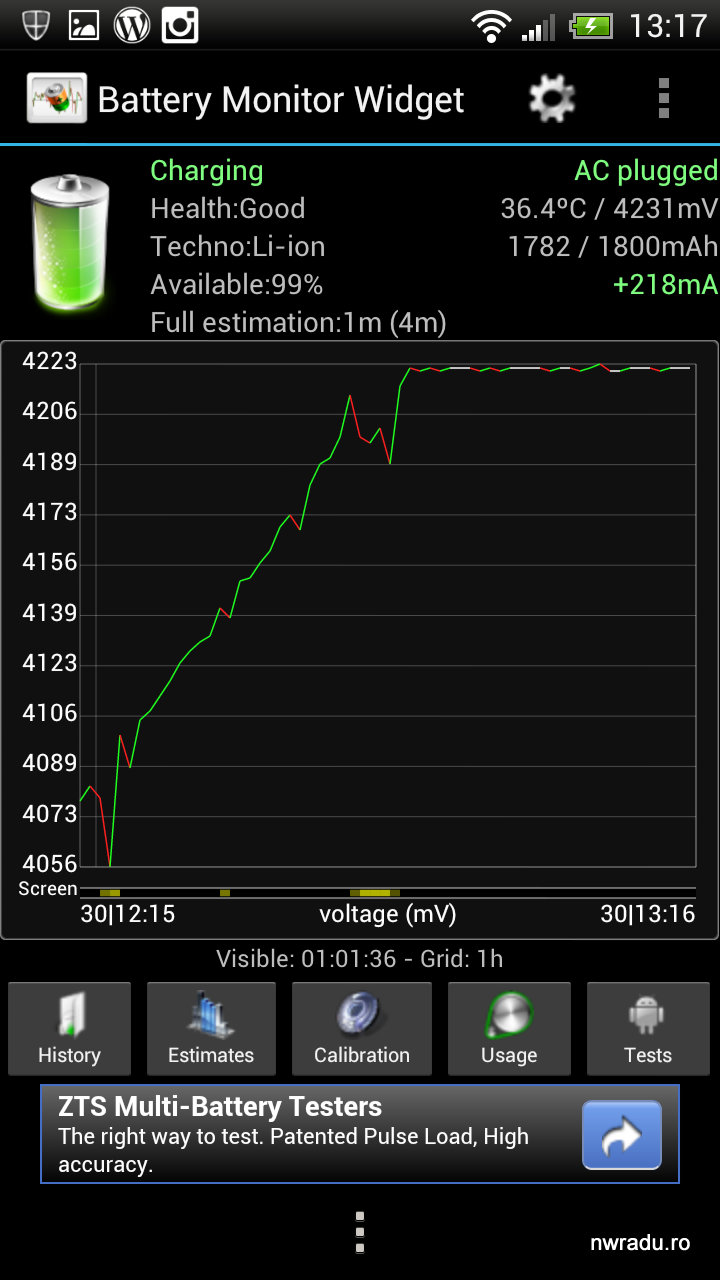Tap the bottom three-dot menu button
The image size is (720, 1280).
click(360, 1232)
